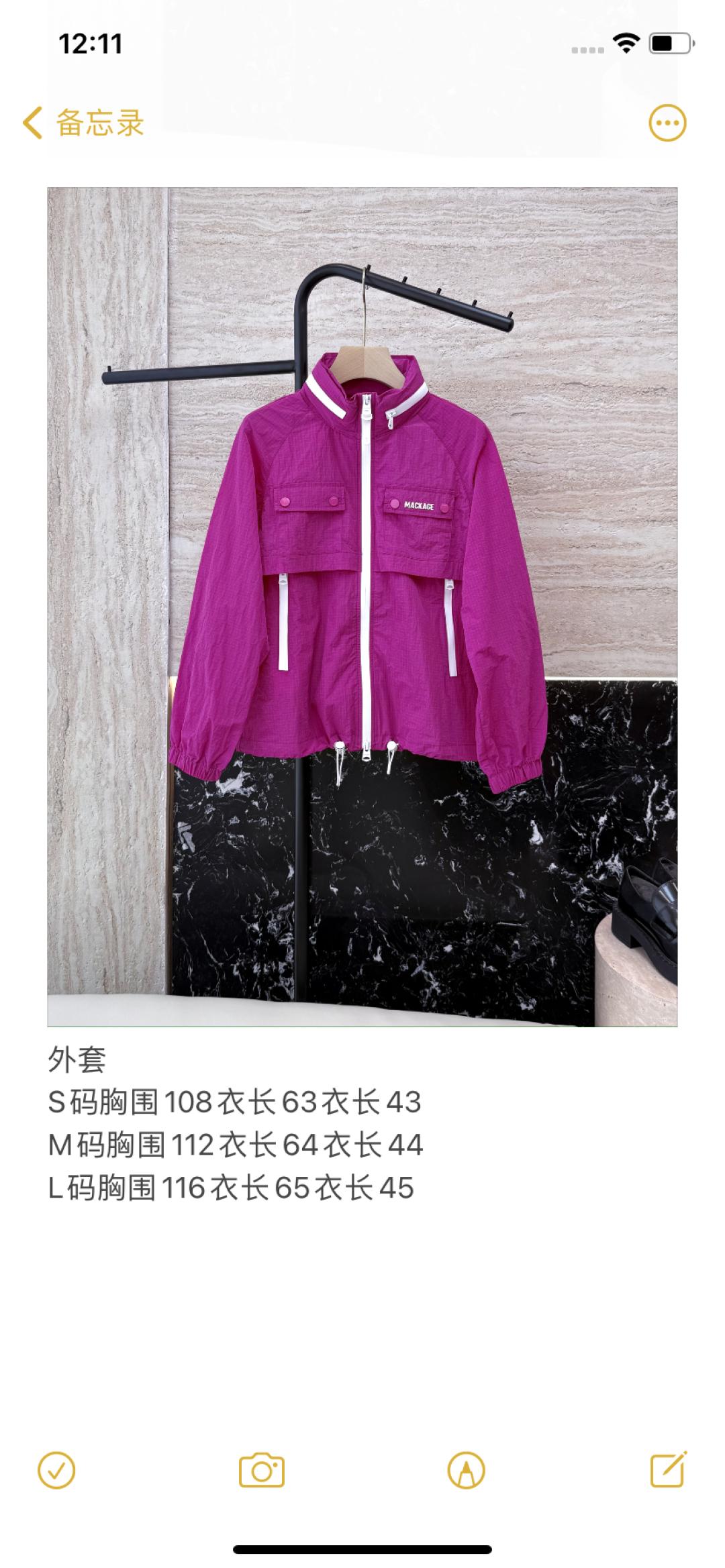Go back to 备忘录 notes list
Image resolution: width=725 pixels, height=1568 pixels.
[x=83, y=123]
